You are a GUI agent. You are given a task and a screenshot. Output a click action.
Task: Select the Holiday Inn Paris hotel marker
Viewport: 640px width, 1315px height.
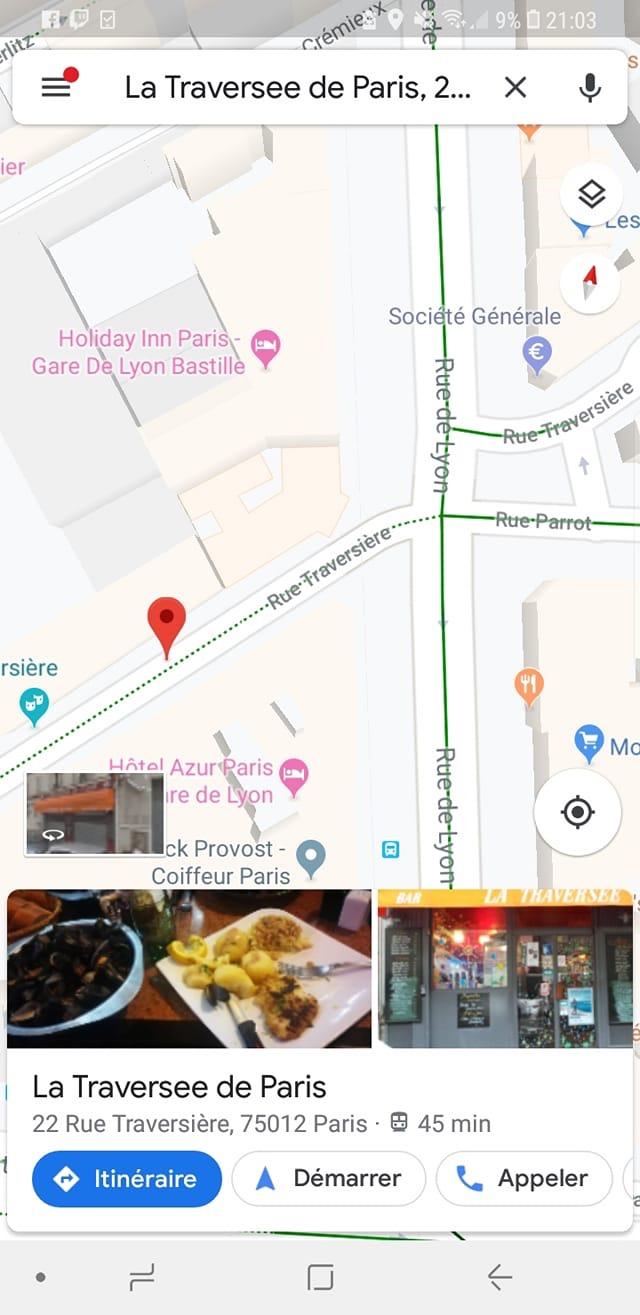265,349
